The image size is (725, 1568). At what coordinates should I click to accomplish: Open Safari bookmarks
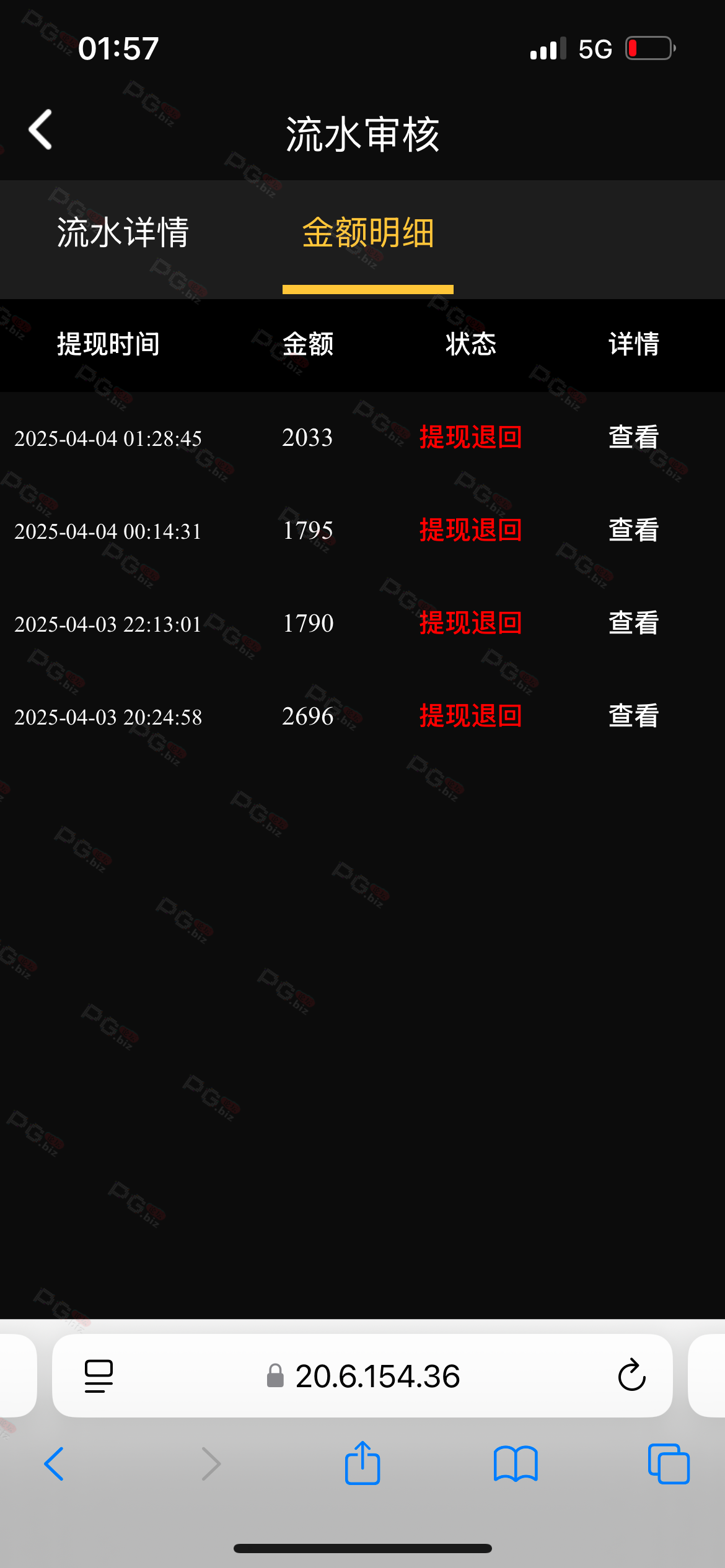[x=516, y=1464]
